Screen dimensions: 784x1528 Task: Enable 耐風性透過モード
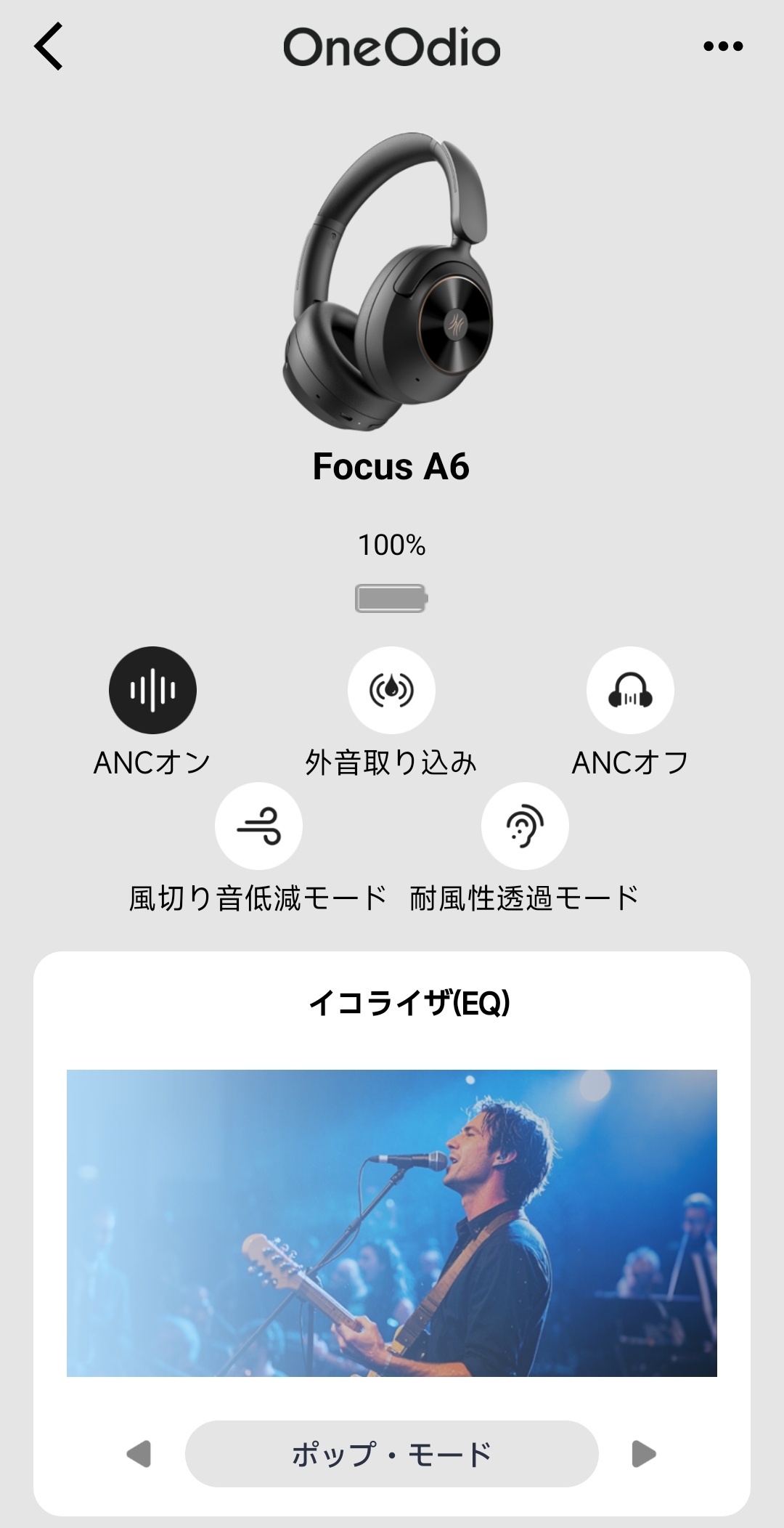(x=525, y=826)
